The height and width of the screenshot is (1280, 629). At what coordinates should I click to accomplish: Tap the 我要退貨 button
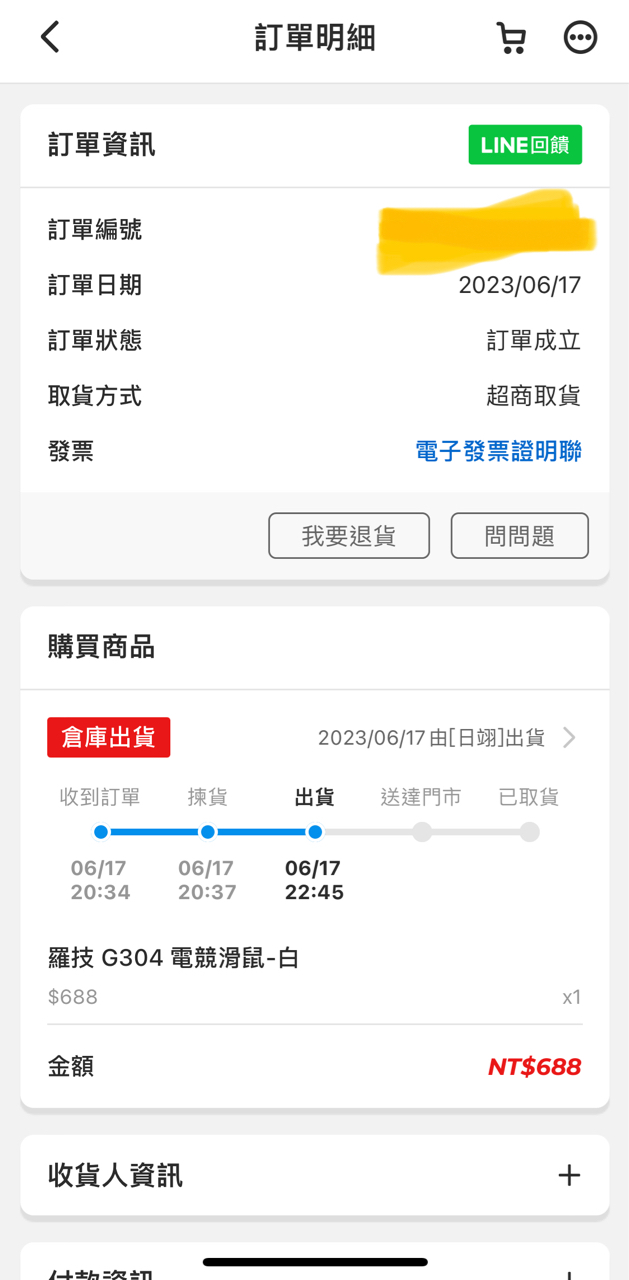pos(349,536)
